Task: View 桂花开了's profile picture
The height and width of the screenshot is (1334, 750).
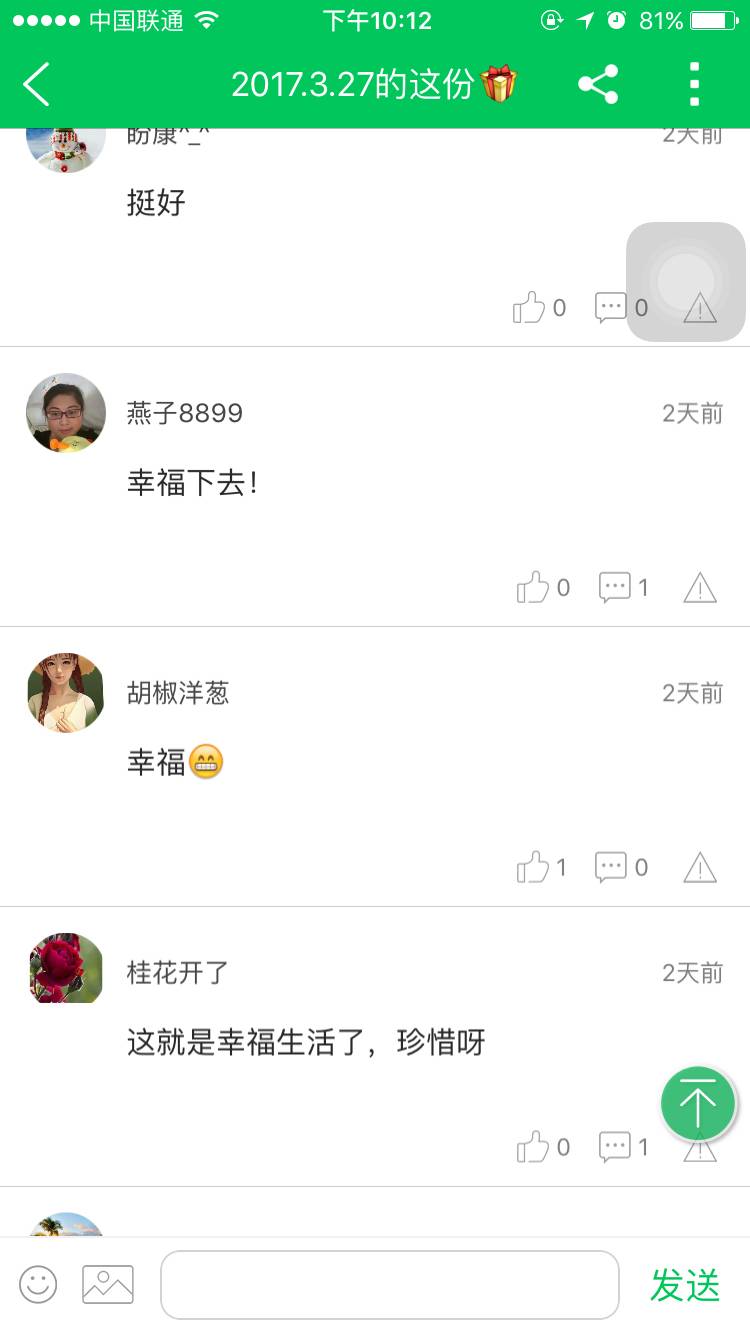Action: click(x=66, y=968)
